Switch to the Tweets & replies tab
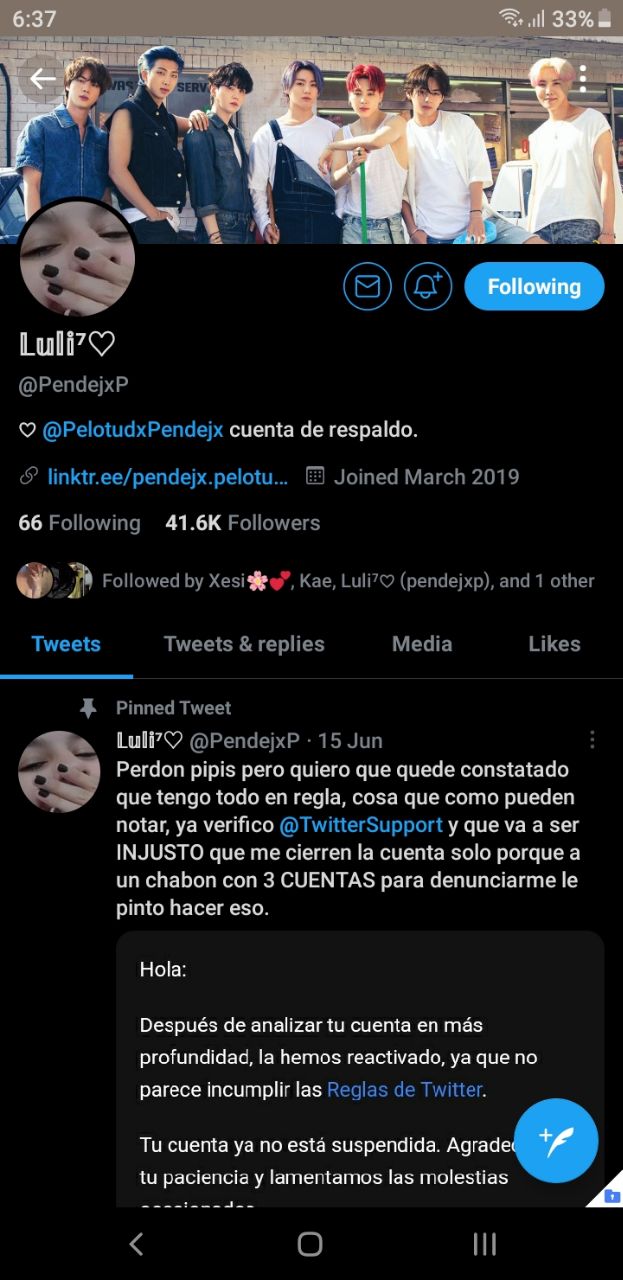 click(x=244, y=644)
